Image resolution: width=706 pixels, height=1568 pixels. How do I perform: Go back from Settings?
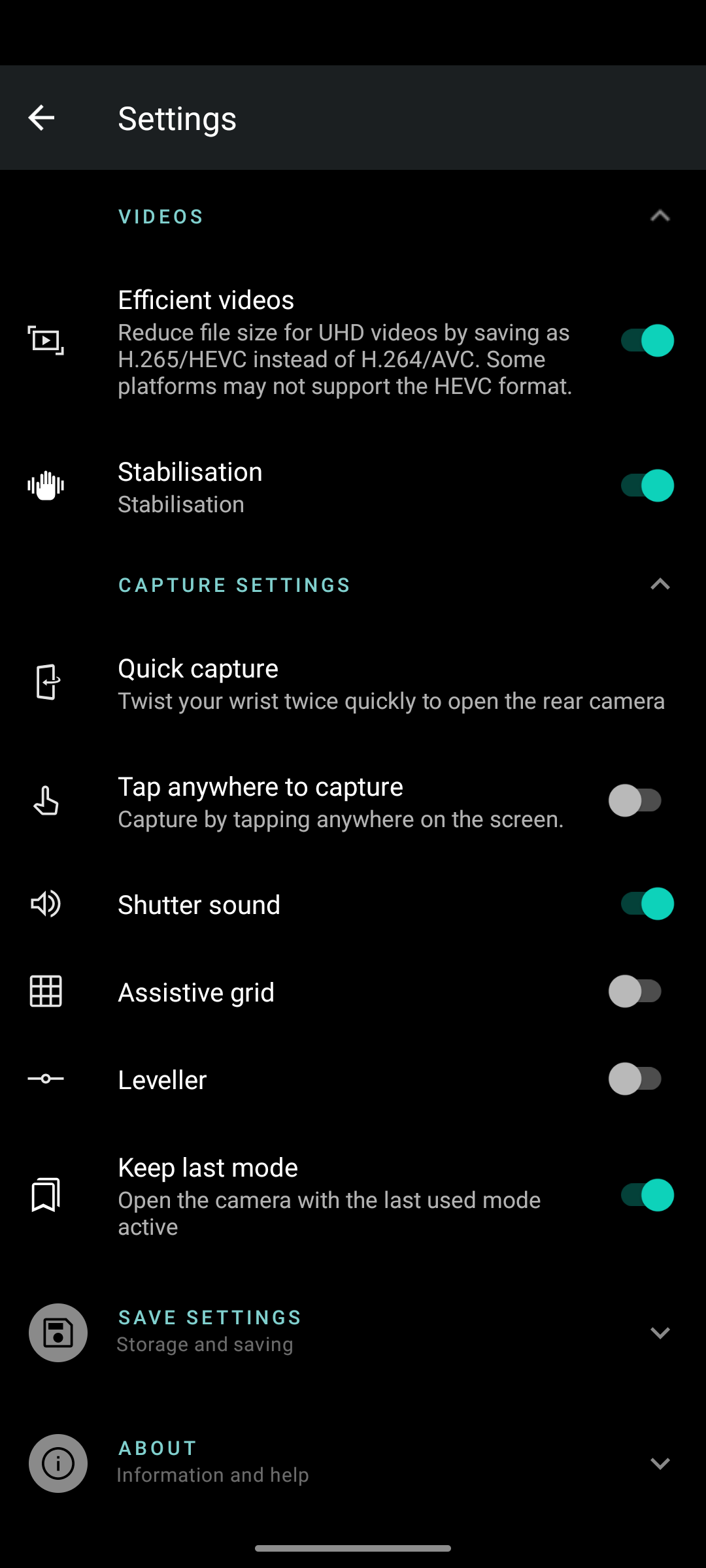[x=41, y=118]
